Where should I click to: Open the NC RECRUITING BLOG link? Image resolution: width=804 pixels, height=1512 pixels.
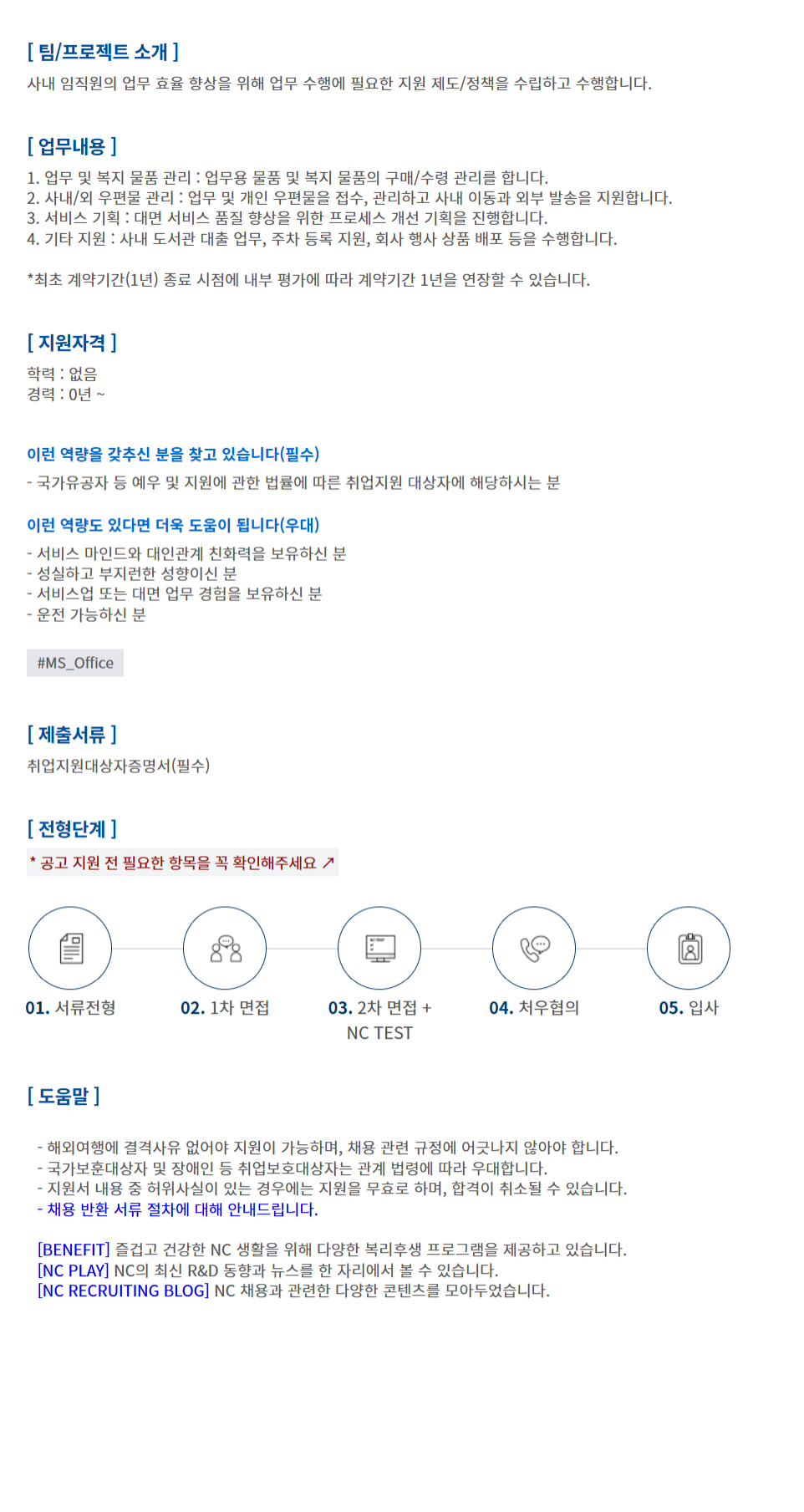click(x=123, y=1291)
